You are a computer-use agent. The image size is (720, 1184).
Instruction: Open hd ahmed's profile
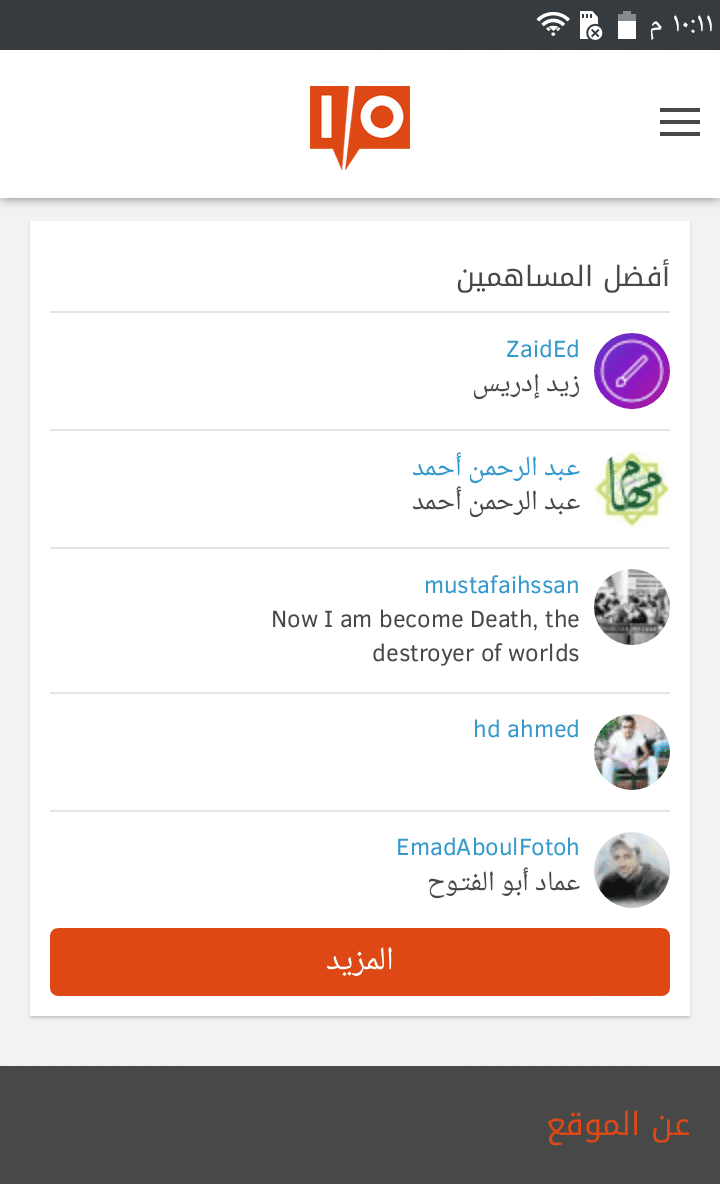click(x=526, y=729)
